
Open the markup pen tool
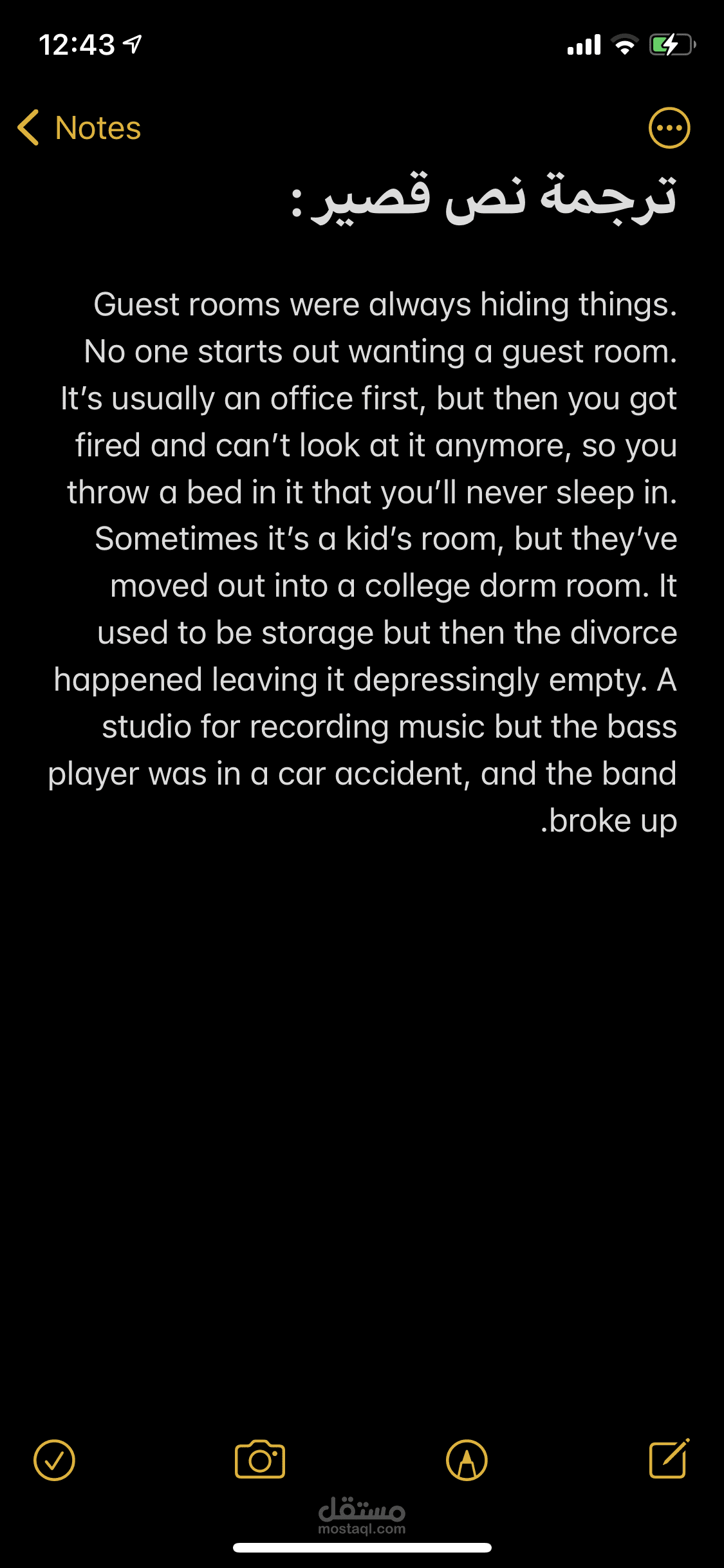tap(467, 1460)
